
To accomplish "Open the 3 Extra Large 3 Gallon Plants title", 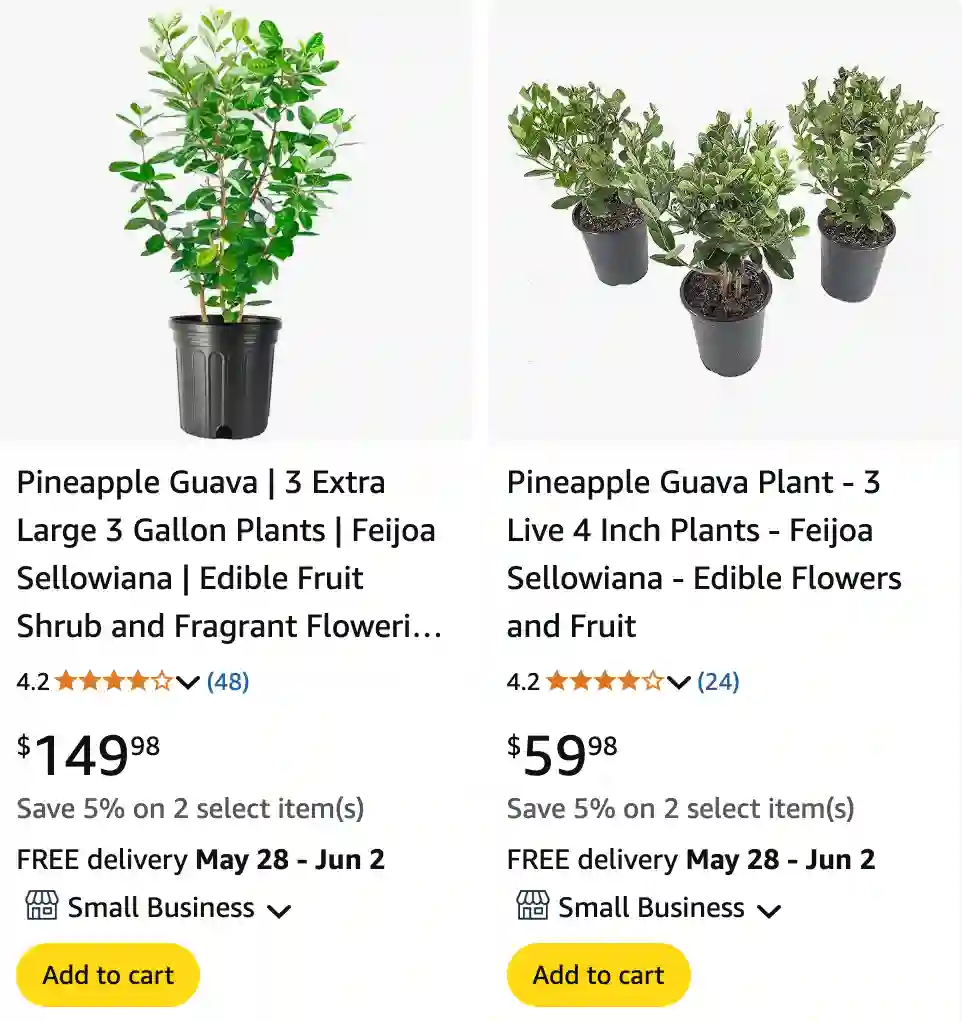I will point(228,554).
